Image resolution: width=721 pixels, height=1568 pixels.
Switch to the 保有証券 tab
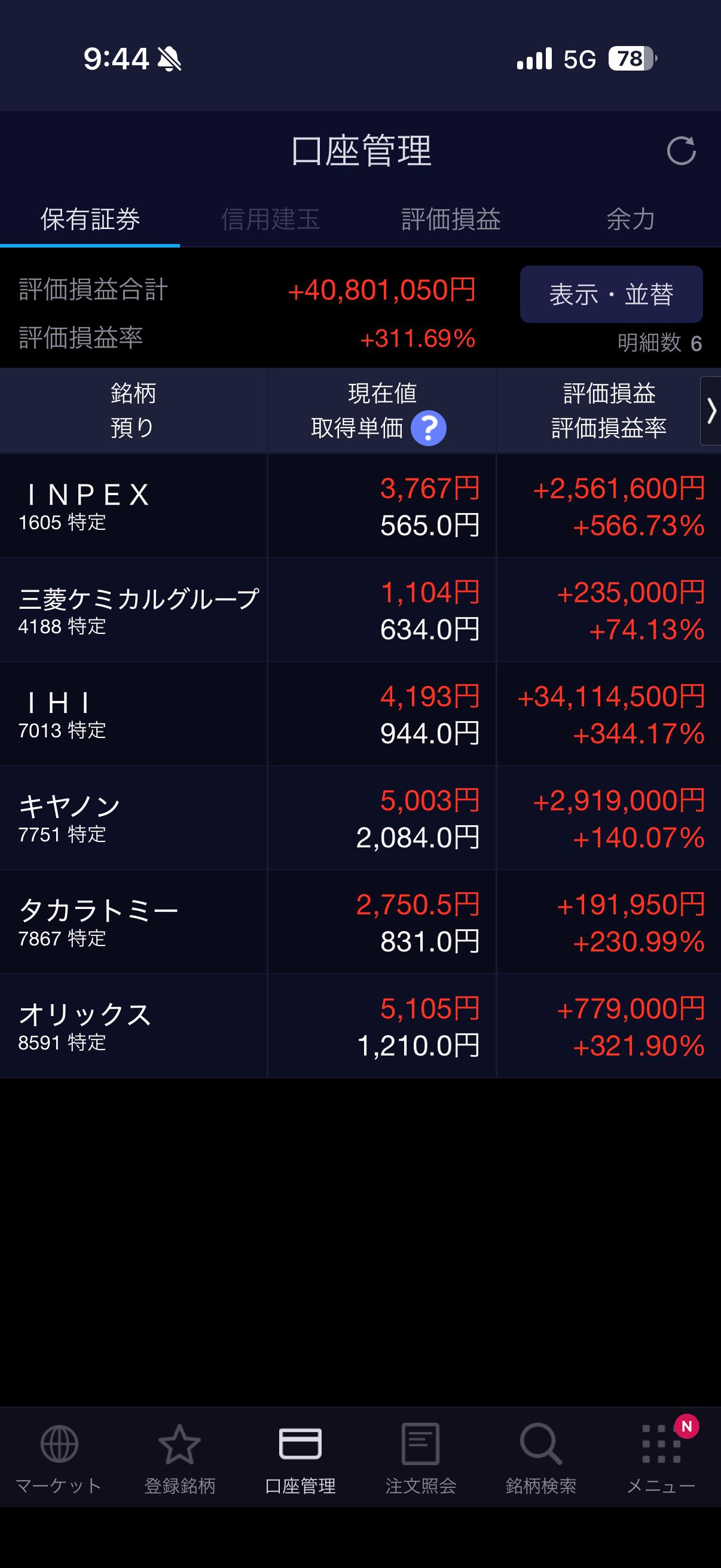click(x=90, y=219)
